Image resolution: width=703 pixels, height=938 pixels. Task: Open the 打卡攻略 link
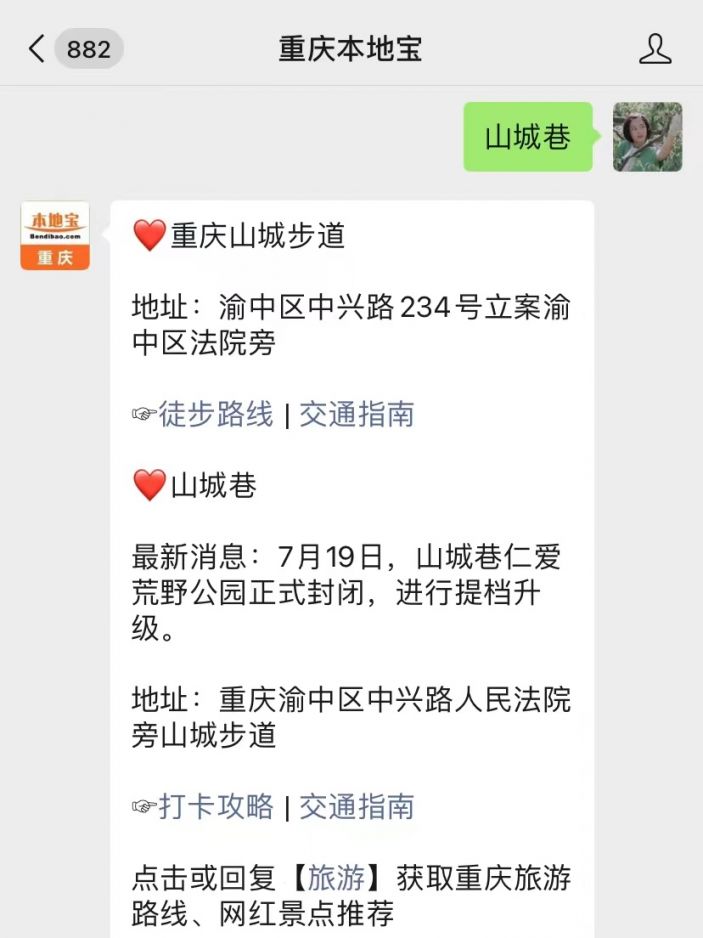[215, 807]
